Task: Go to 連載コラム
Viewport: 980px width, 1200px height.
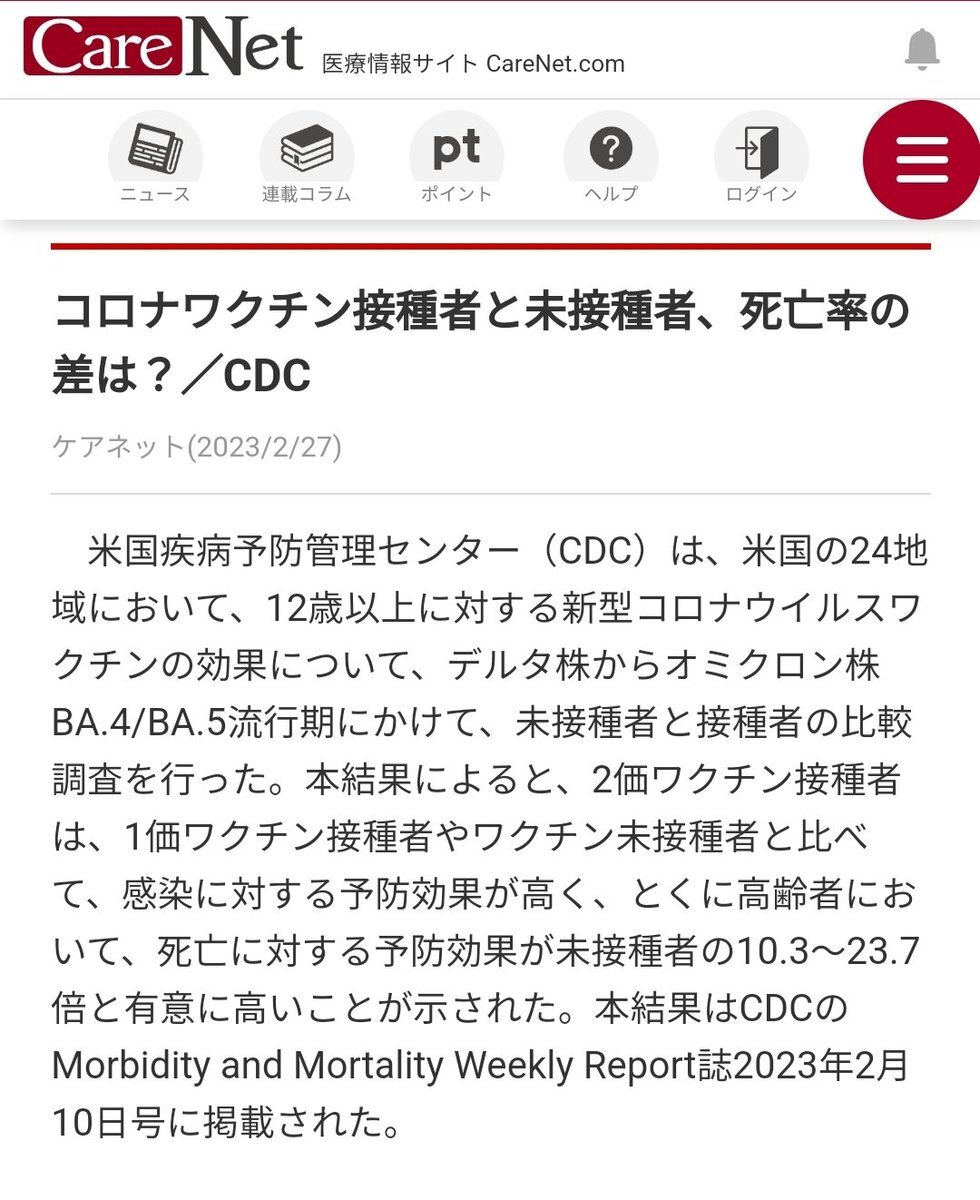Action: [x=307, y=160]
